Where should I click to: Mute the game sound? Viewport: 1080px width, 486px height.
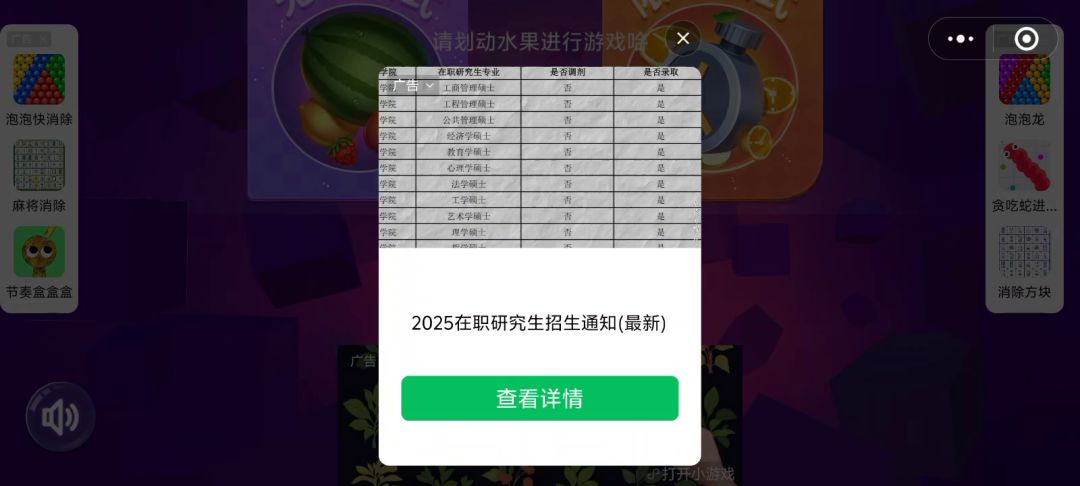coord(60,416)
